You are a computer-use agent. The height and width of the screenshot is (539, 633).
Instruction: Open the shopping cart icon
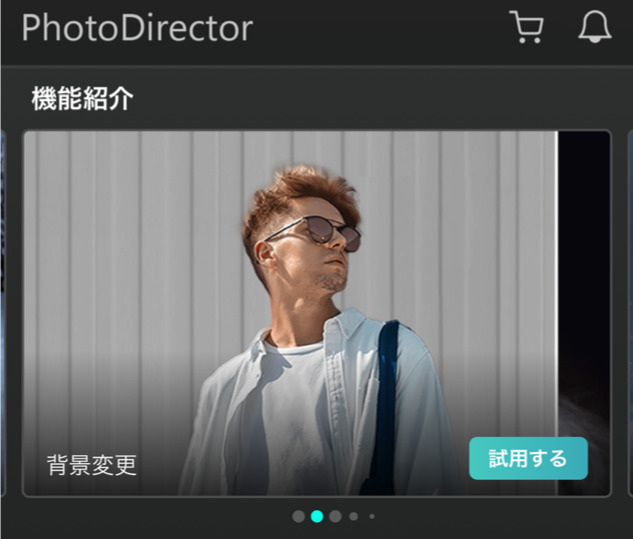(526, 27)
